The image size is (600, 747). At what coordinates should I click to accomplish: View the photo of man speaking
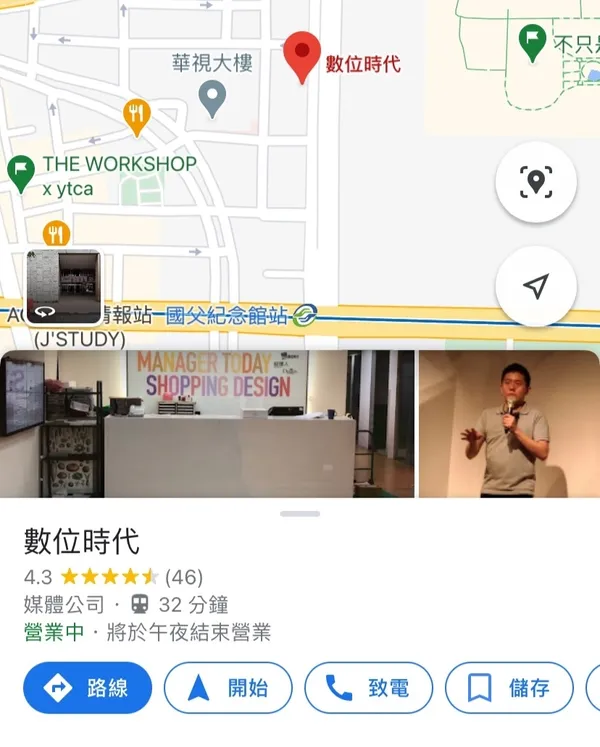[508, 423]
